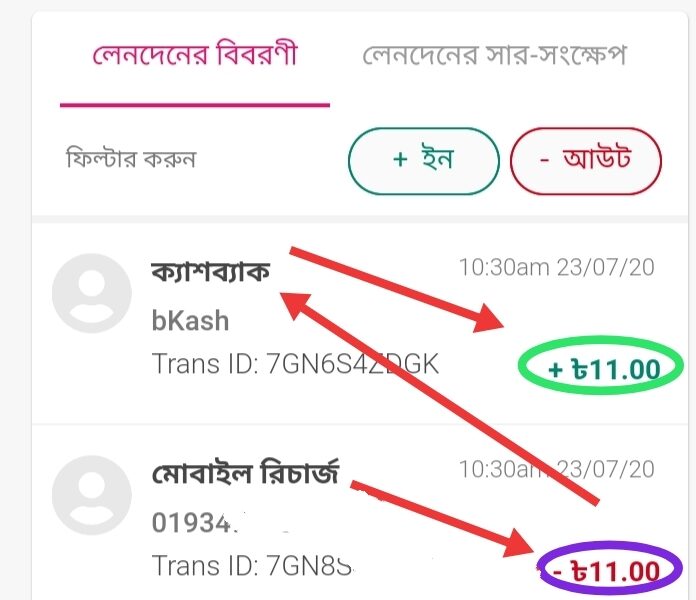Filter transactions by + ইন
The width and height of the screenshot is (696, 600).
(x=423, y=160)
